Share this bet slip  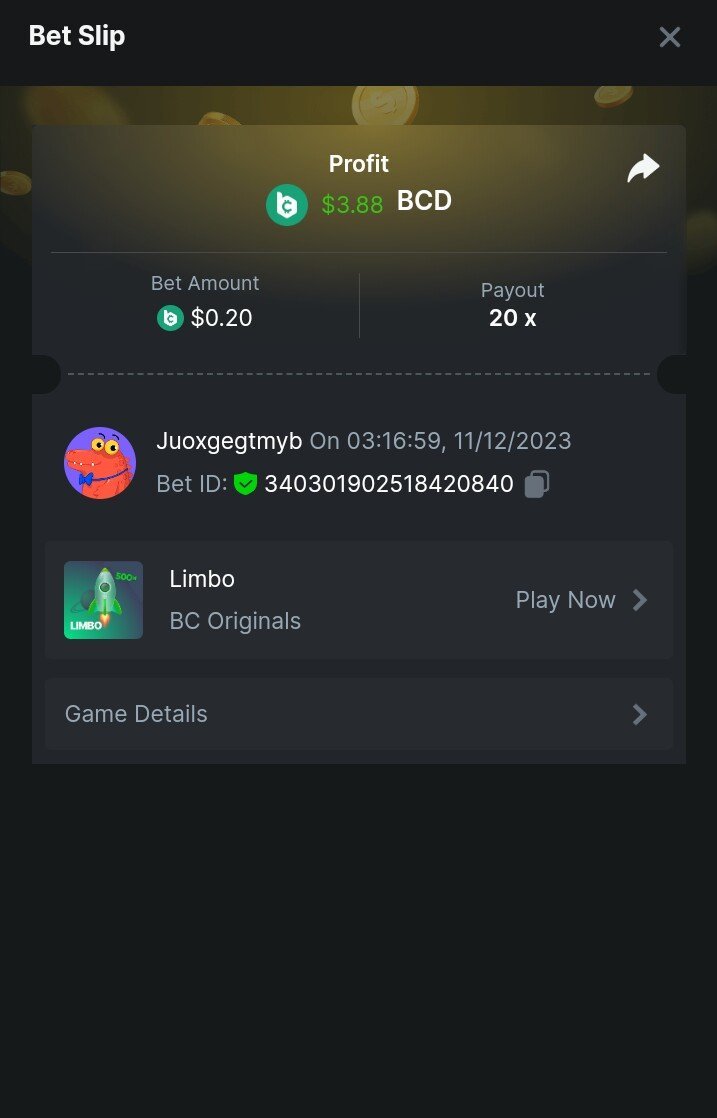coord(643,168)
